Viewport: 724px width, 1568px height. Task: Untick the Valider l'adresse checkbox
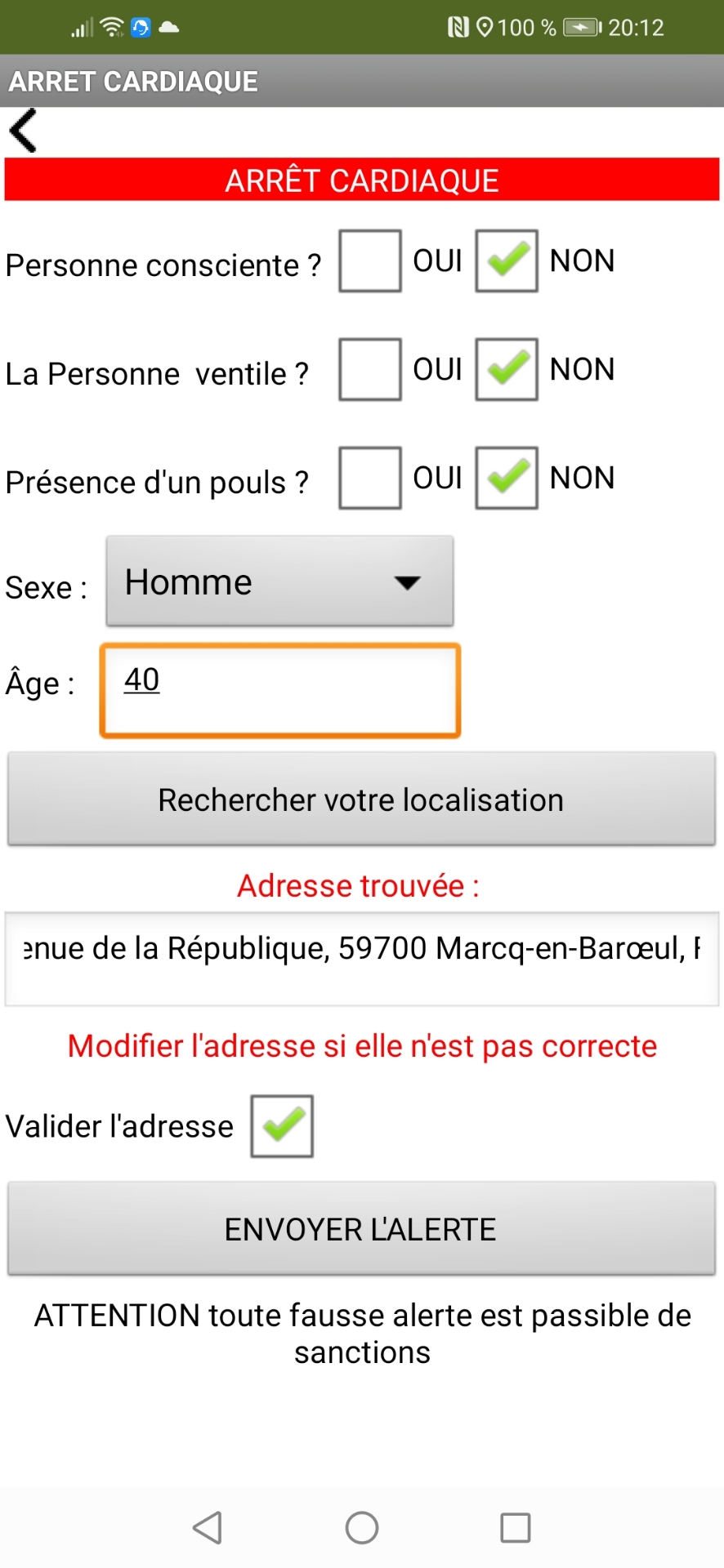(282, 1126)
